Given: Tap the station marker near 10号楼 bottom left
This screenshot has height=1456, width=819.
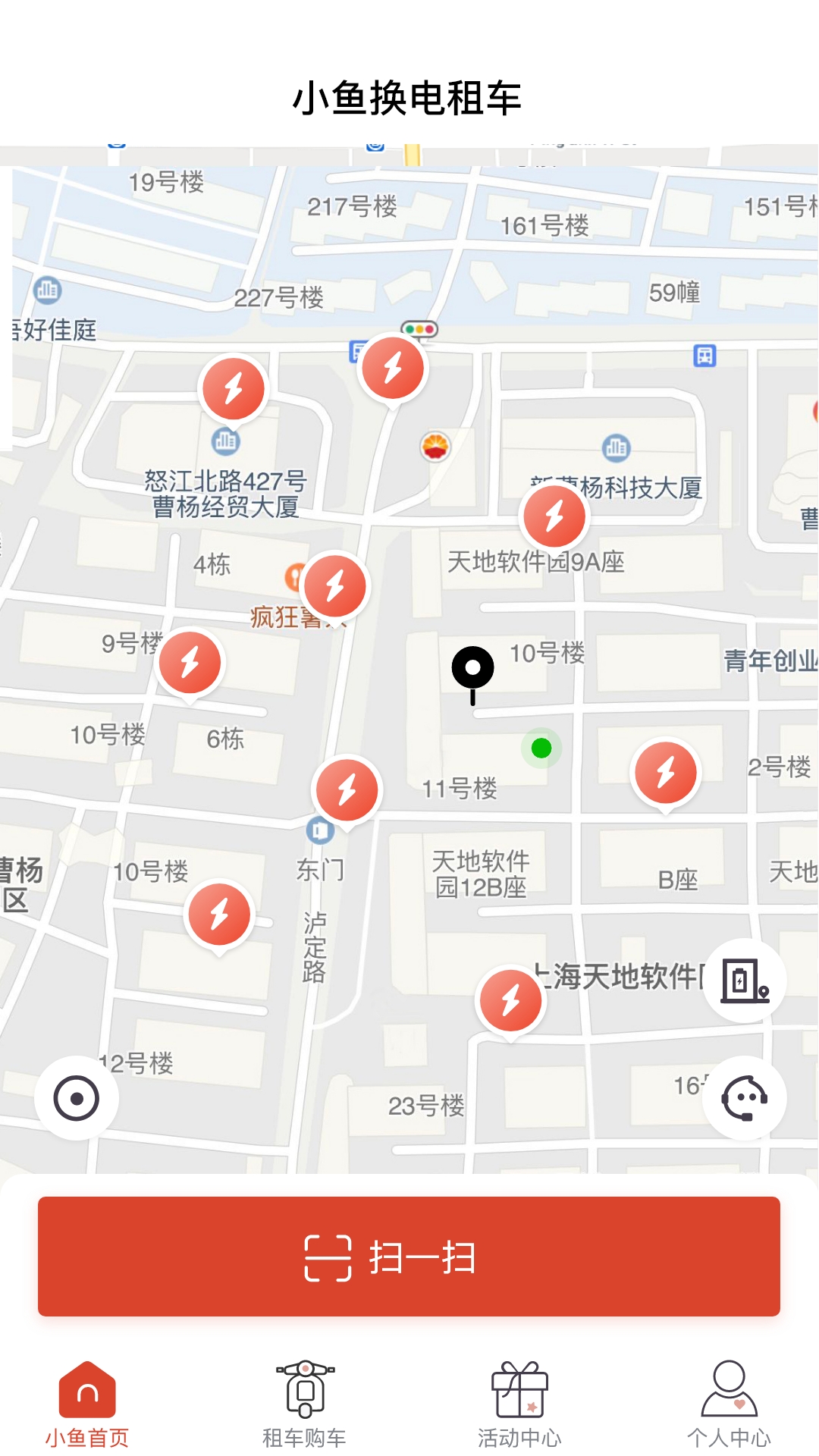Looking at the screenshot, I should point(219,915).
